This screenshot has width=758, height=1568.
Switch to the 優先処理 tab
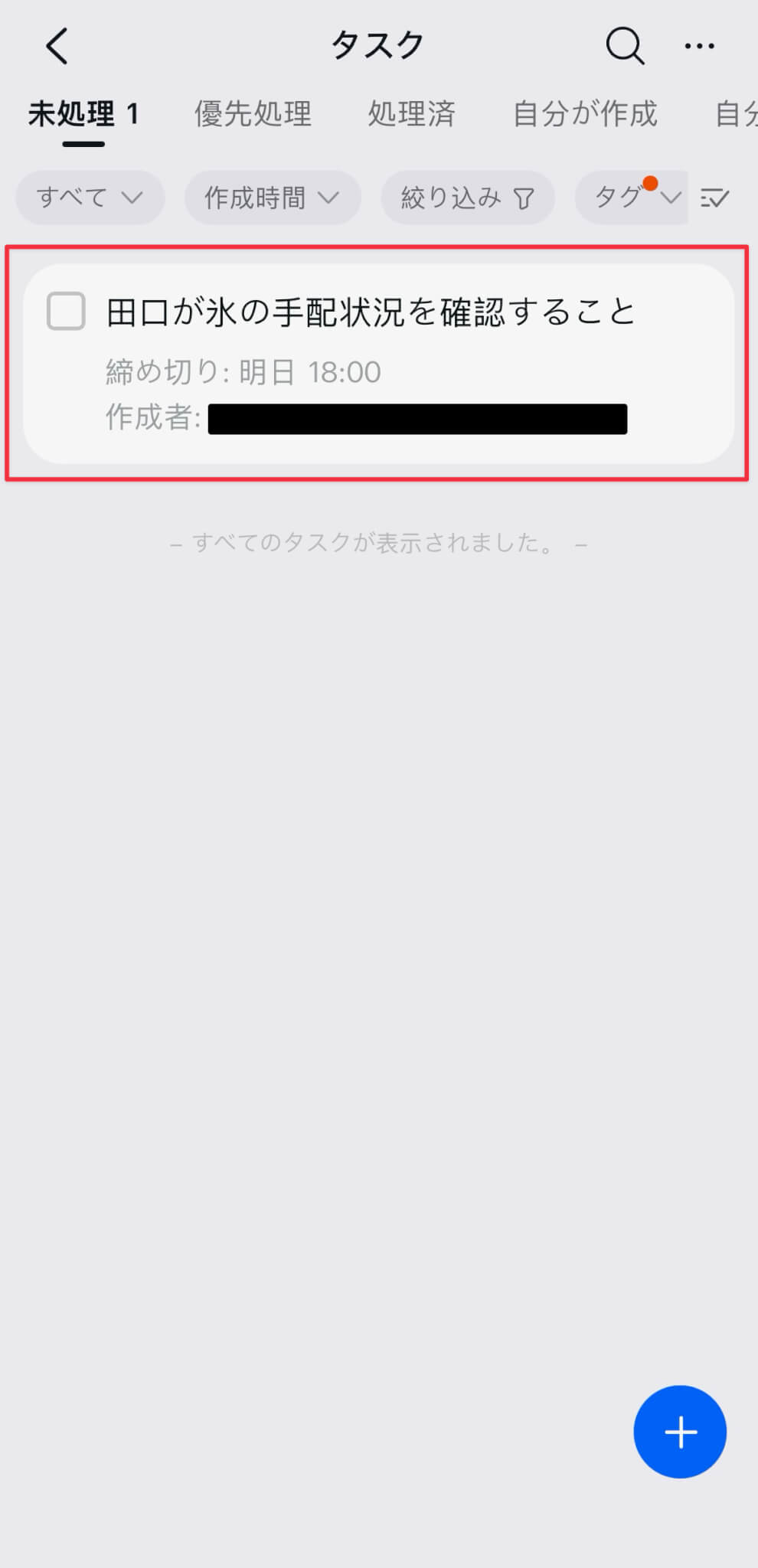pyautogui.click(x=253, y=114)
